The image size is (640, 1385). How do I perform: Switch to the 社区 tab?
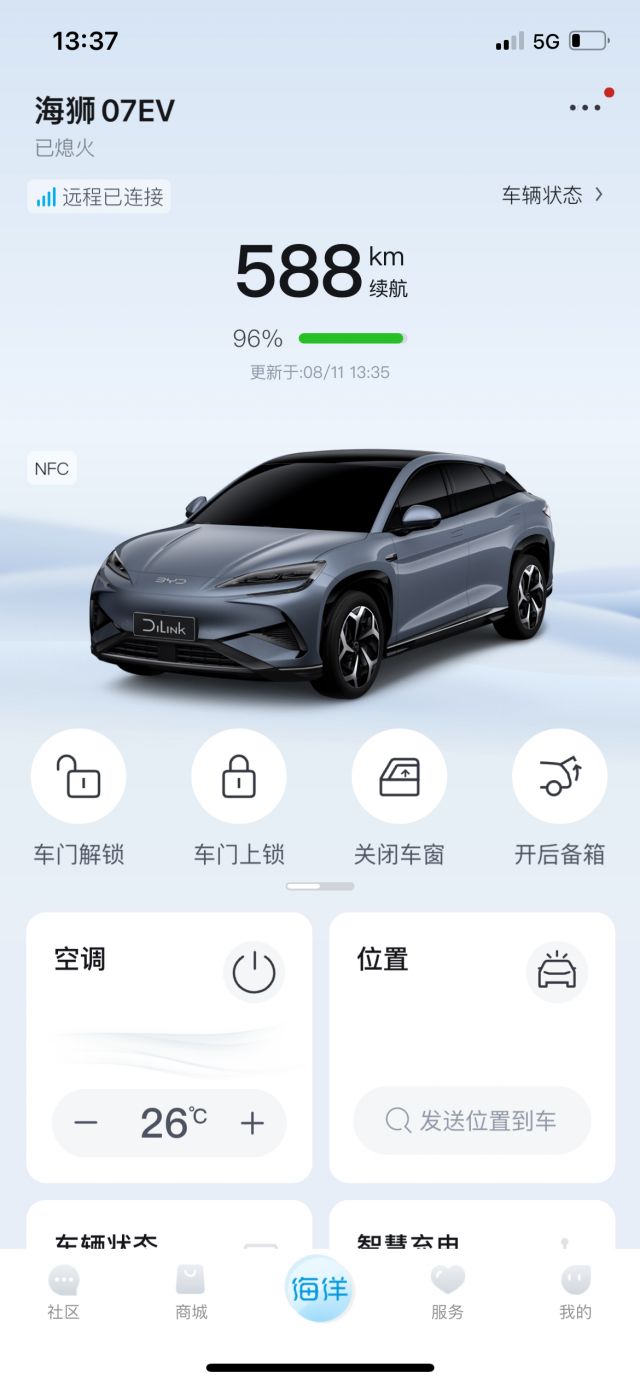click(x=64, y=1292)
